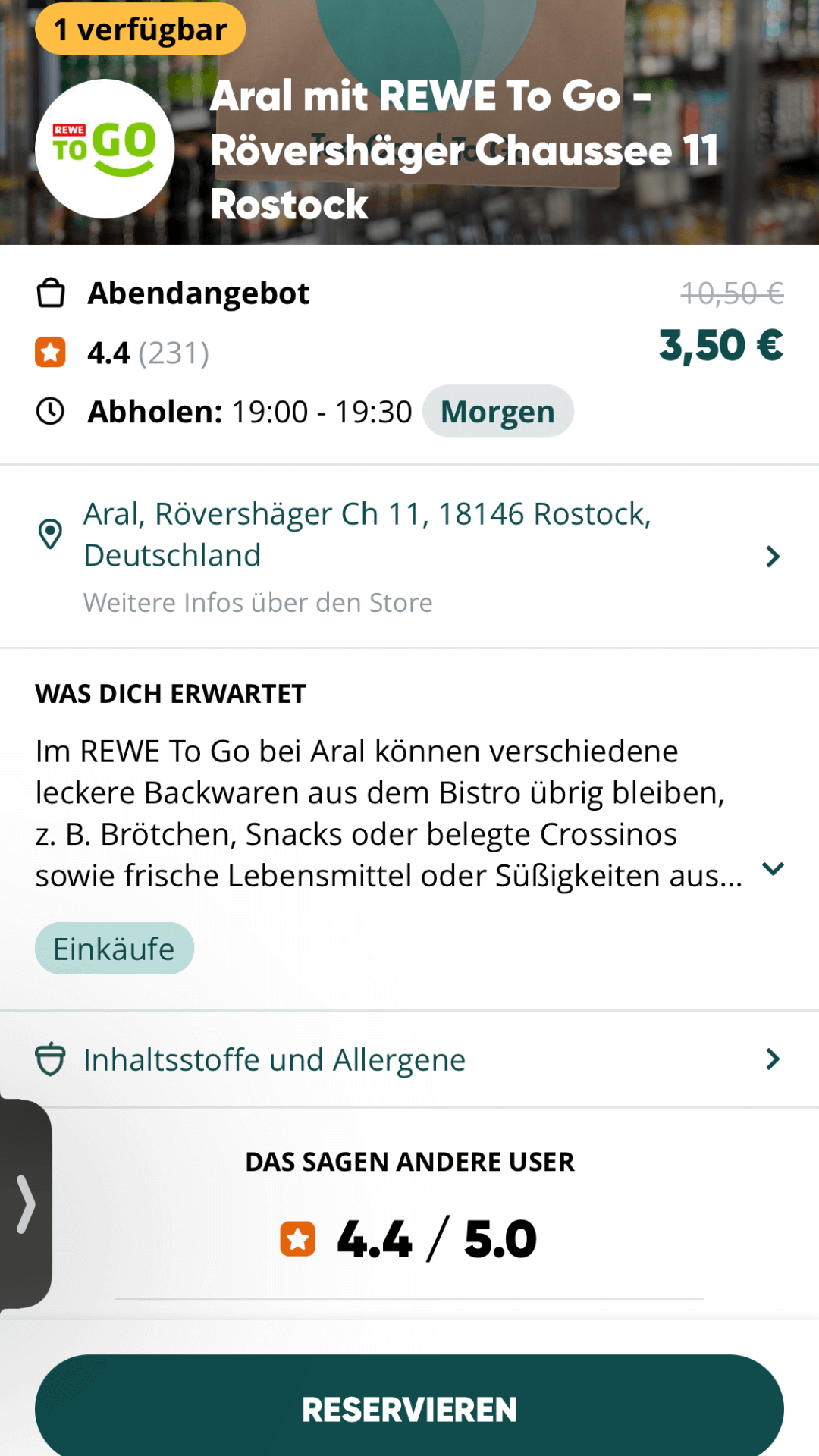Tap the Einkäufe category chip
819x1456 pixels.
[115, 949]
